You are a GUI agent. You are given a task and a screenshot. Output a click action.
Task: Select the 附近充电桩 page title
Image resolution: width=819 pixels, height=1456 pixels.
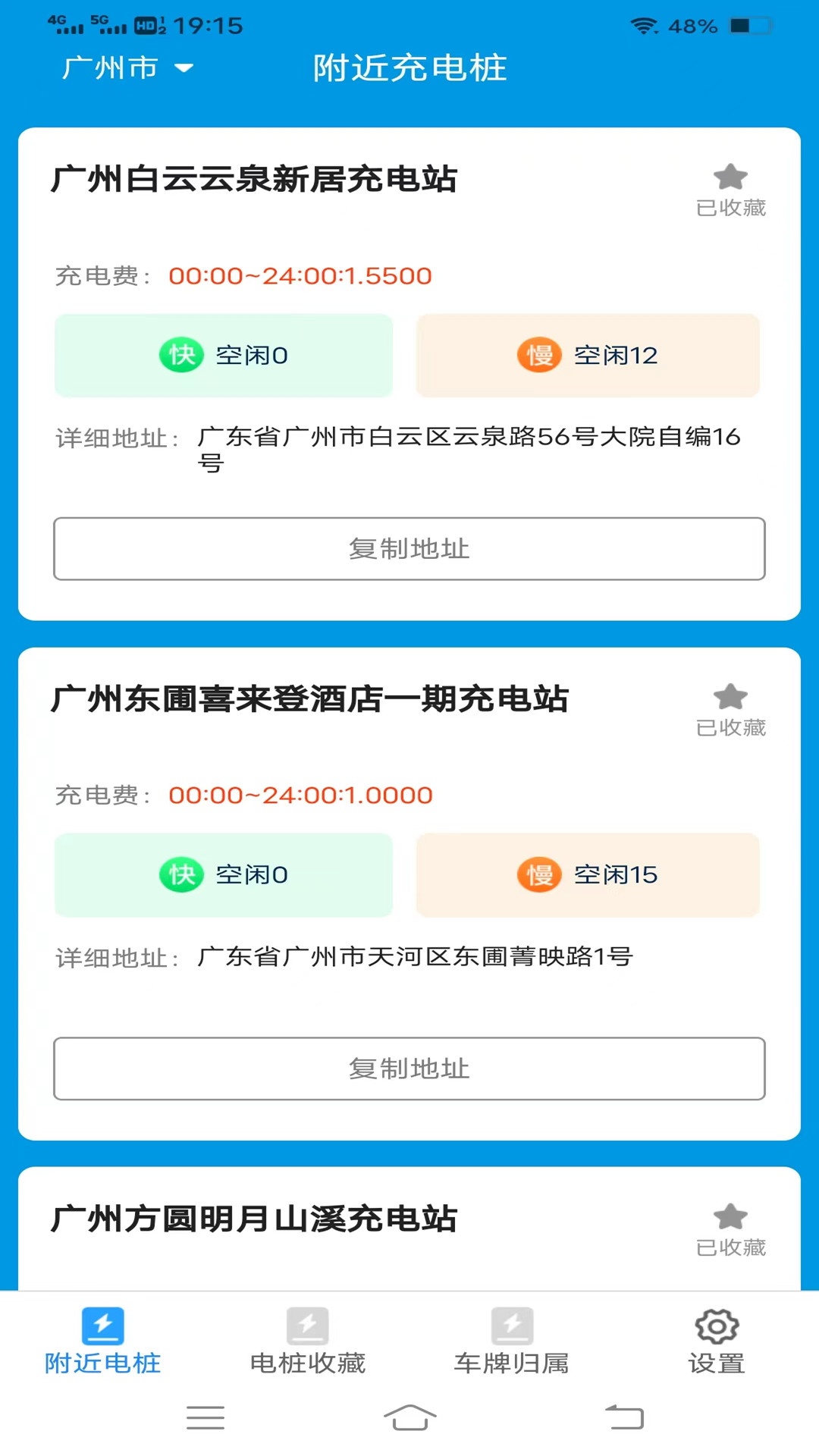coord(409,68)
